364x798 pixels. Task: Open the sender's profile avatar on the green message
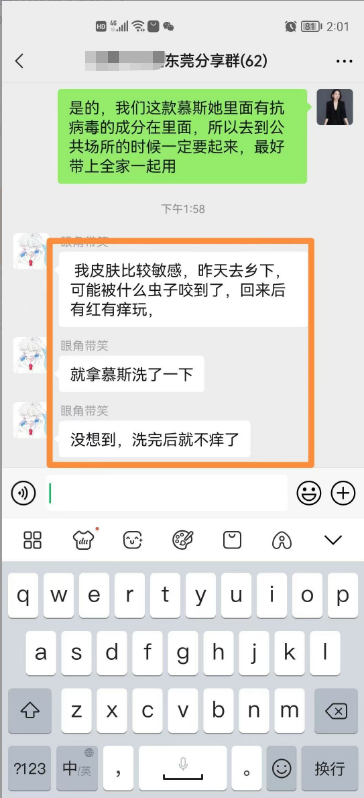pyautogui.click(x=334, y=107)
